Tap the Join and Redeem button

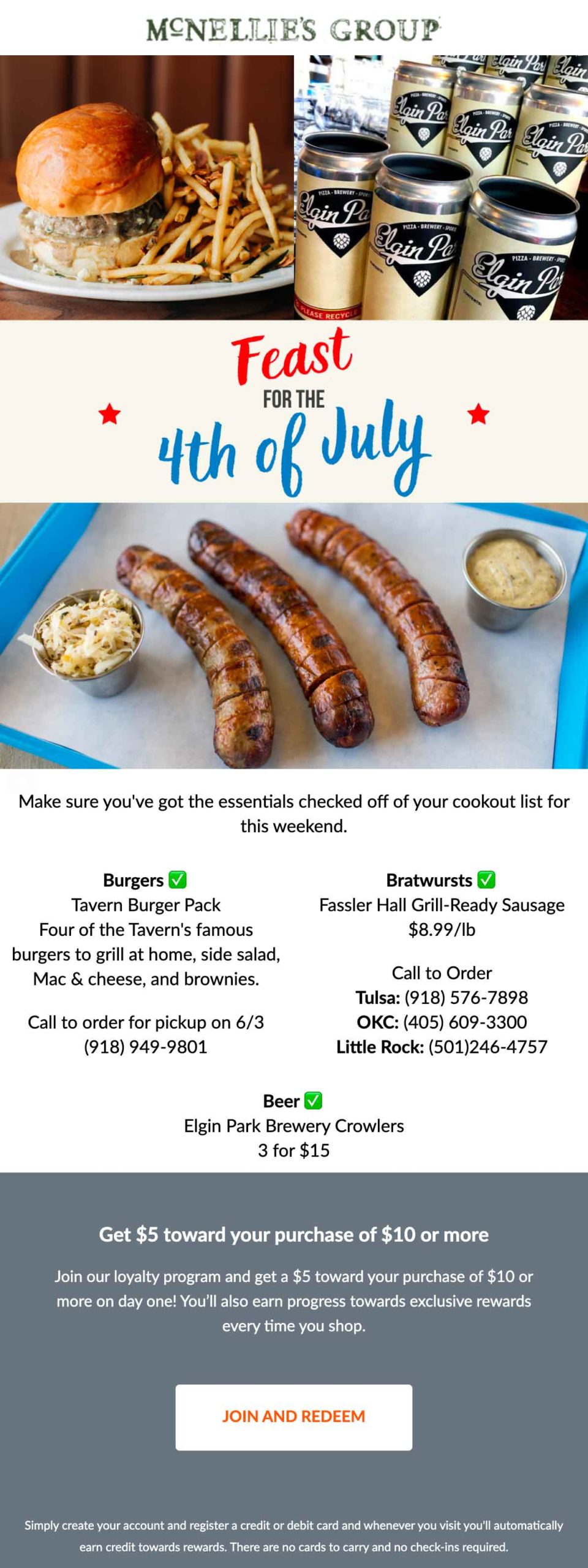click(x=293, y=1417)
